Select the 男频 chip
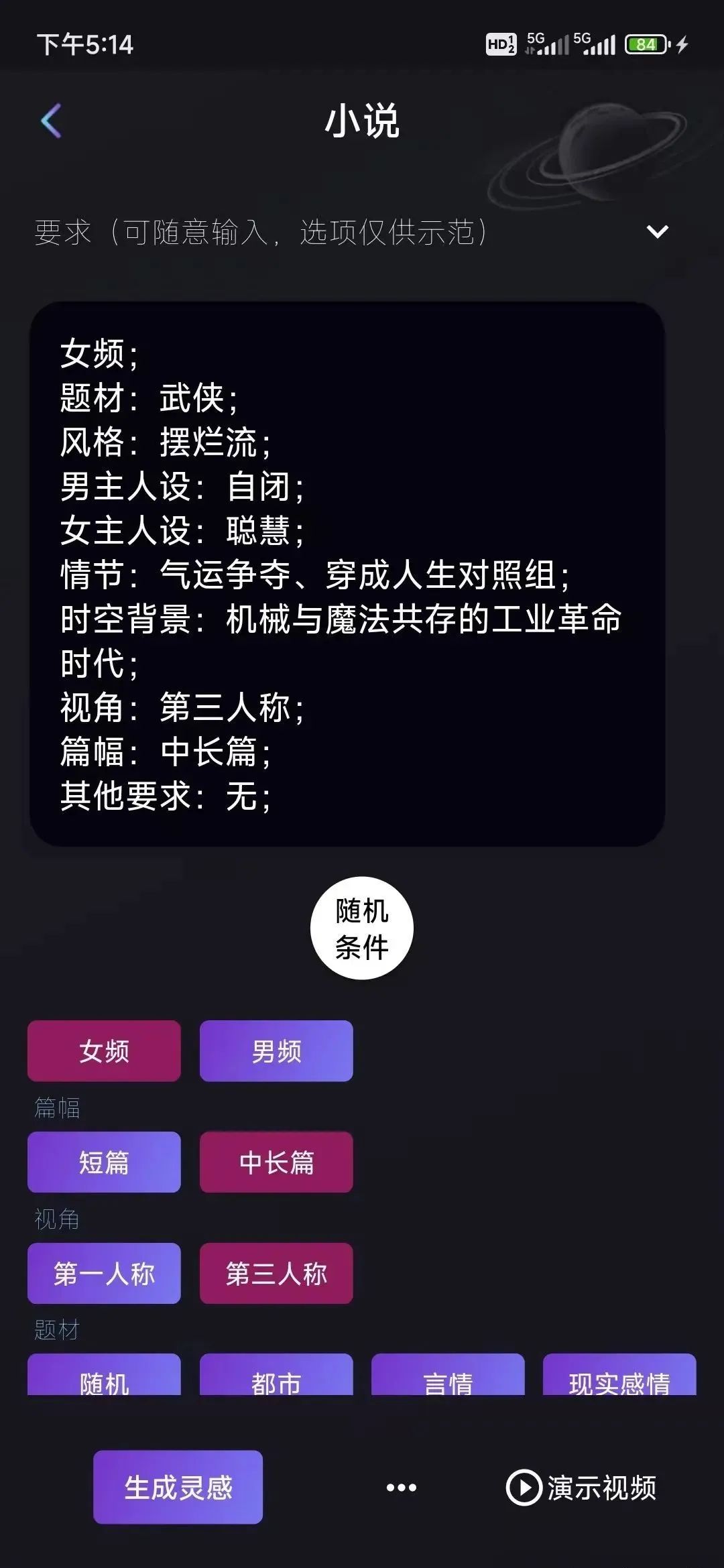 pyautogui.click(x=276, y=1051)
